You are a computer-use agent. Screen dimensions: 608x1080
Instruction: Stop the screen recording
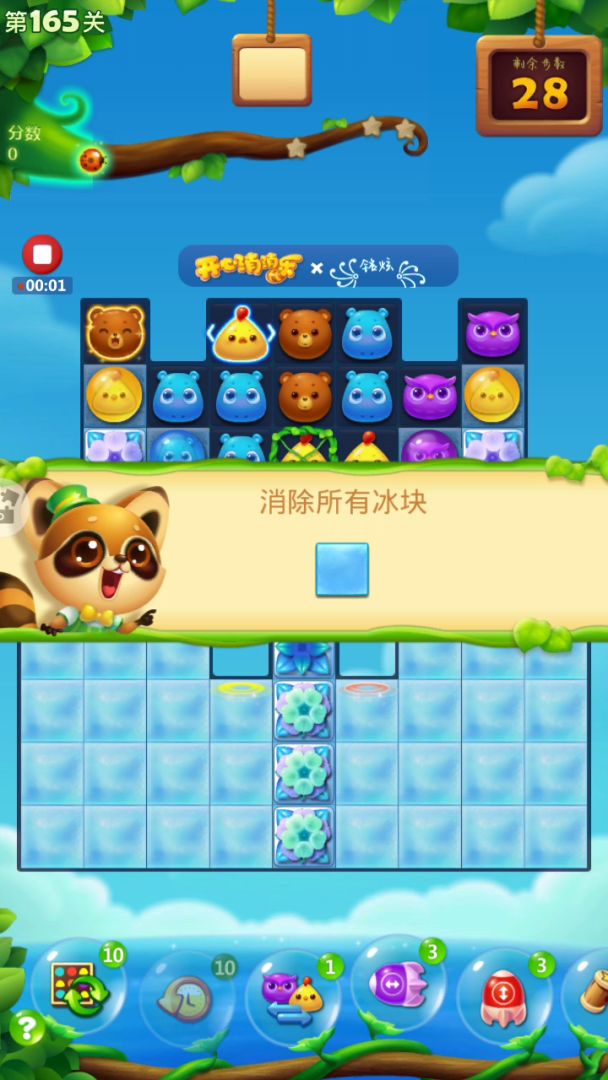click(42, 255)
